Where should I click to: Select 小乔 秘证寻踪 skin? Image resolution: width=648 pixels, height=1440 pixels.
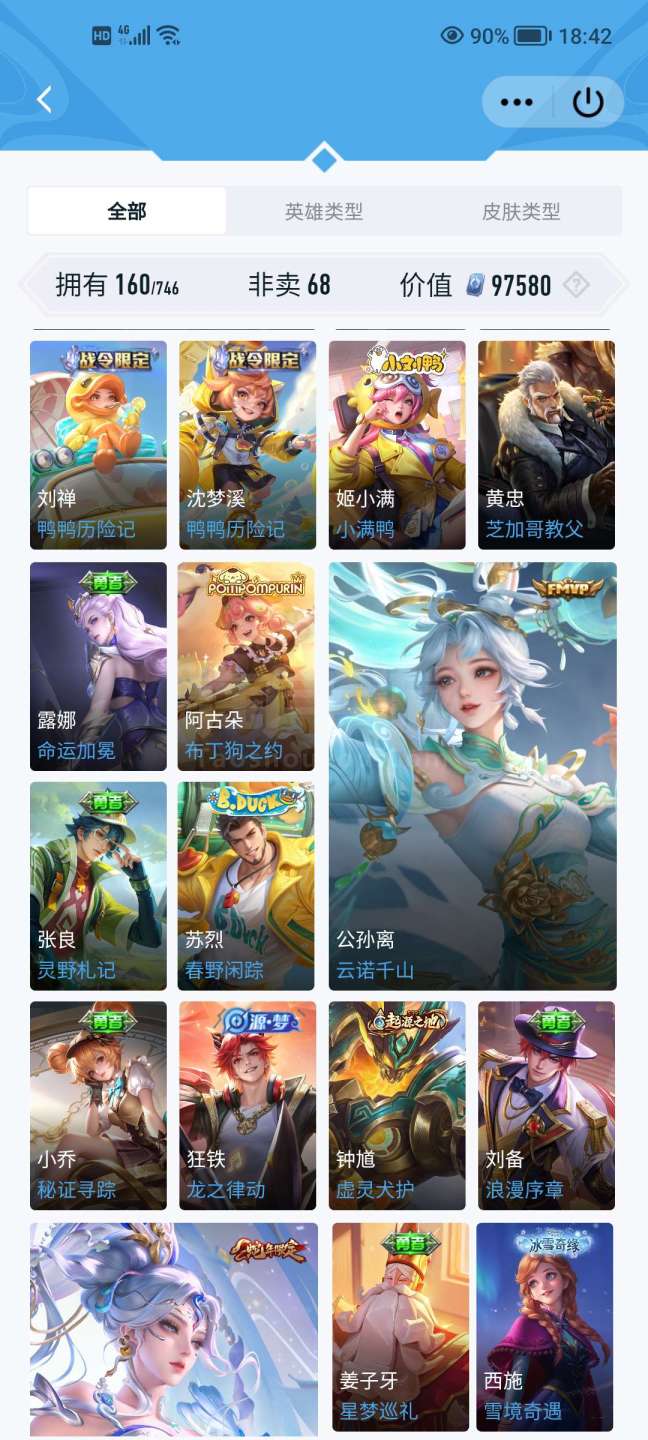pos(98,1106)
